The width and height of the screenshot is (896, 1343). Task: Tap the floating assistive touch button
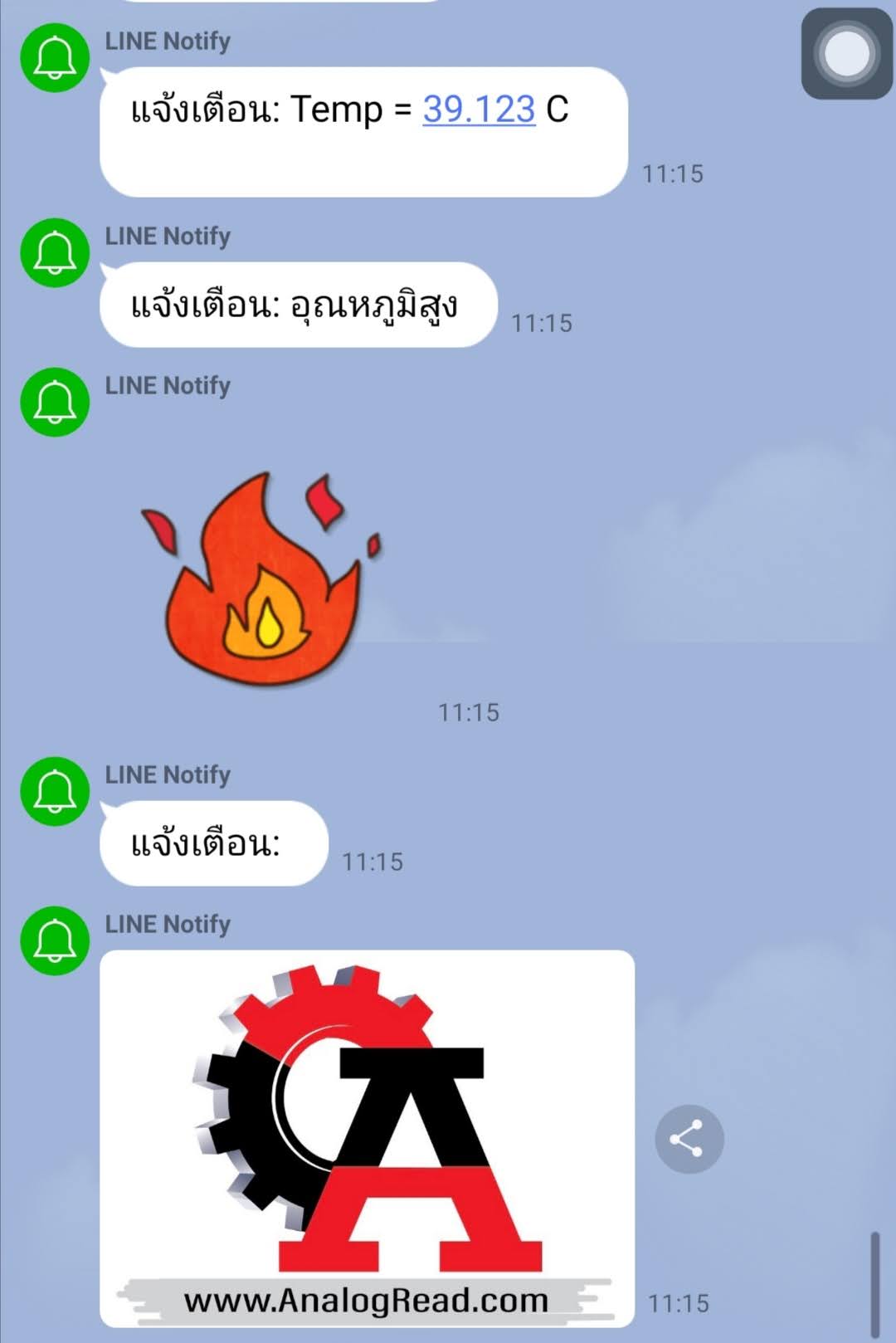pyautogui.click(x=846, y=54)
